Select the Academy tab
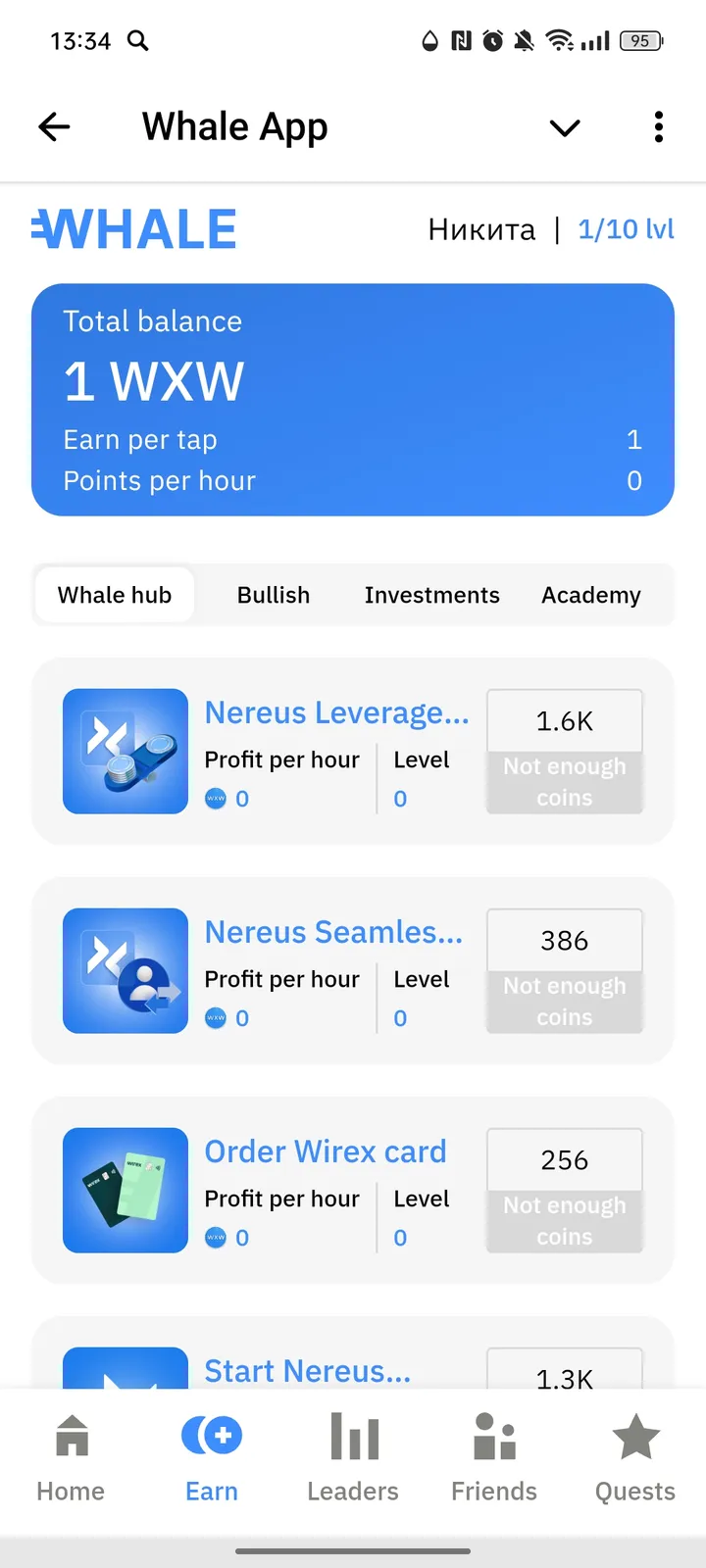This screenshot has height=1568, width=706. [590, 594]
